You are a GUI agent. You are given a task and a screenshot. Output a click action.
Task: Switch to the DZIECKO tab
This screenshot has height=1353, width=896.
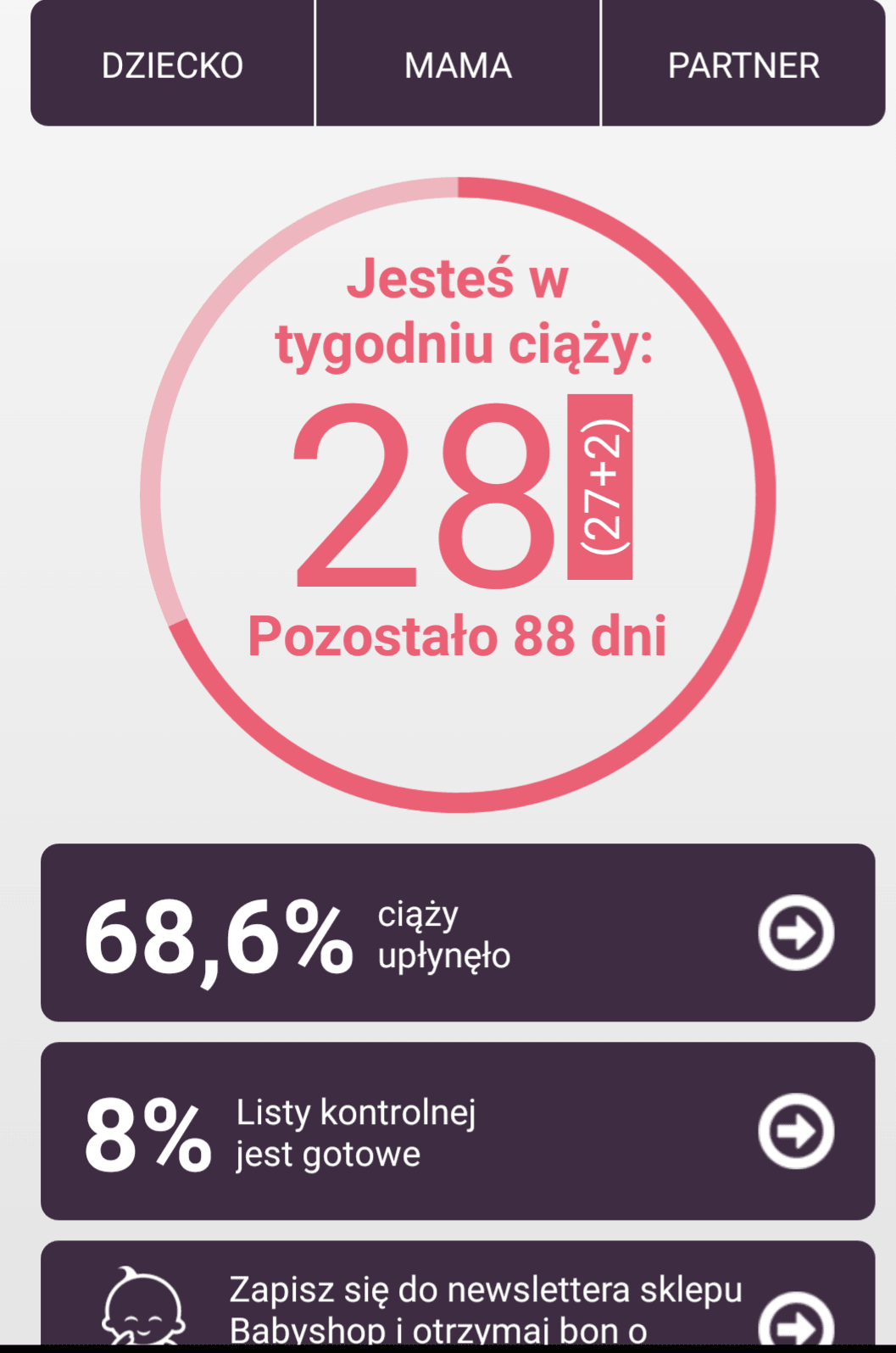click(x=172, y=65)
